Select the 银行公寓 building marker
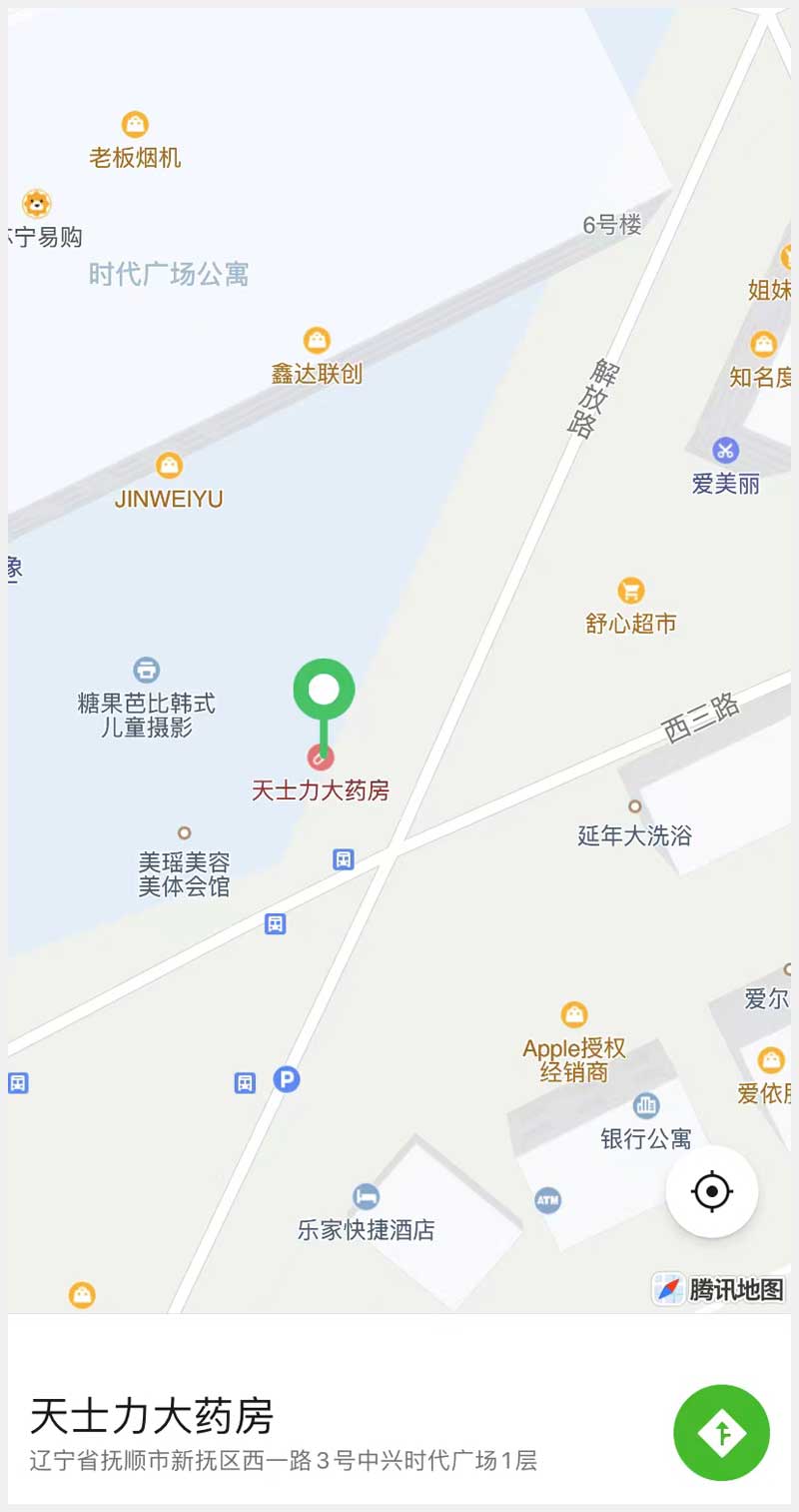799x1512 pixels. 646,1106
